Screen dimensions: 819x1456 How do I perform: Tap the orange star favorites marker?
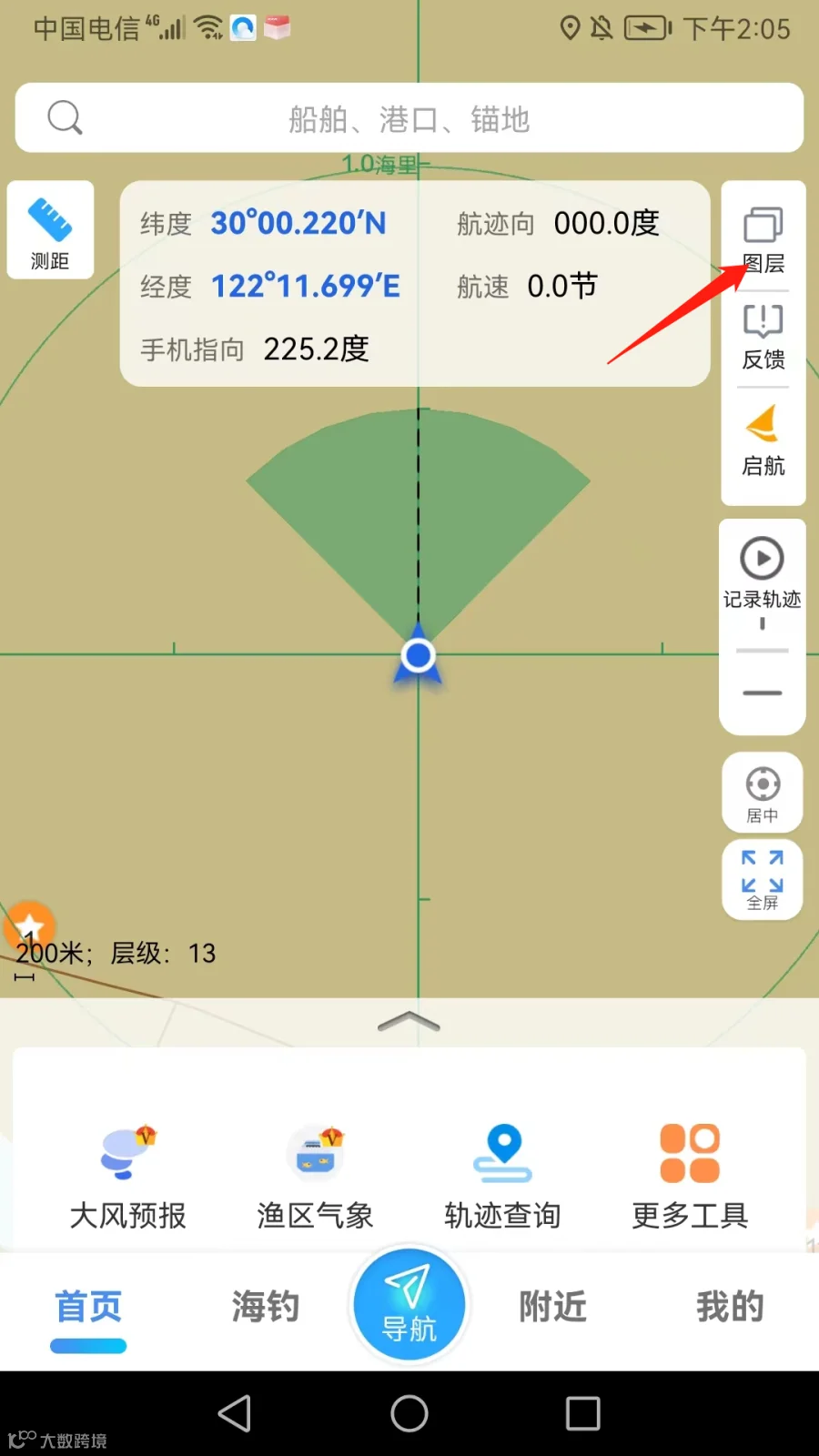tap(30, 927)
